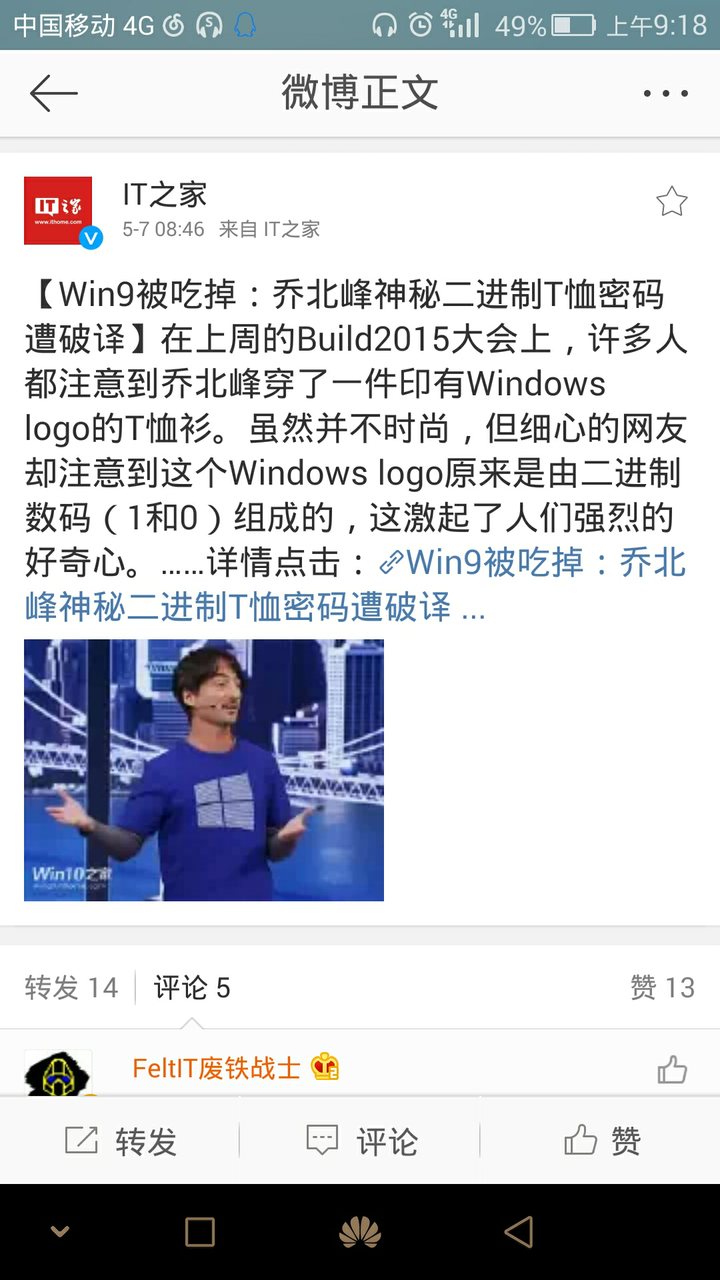Viewport: 720px width, 1280px height.
Task: Open the 乔北峰 blue T-shirt photo
Action: 203,770
